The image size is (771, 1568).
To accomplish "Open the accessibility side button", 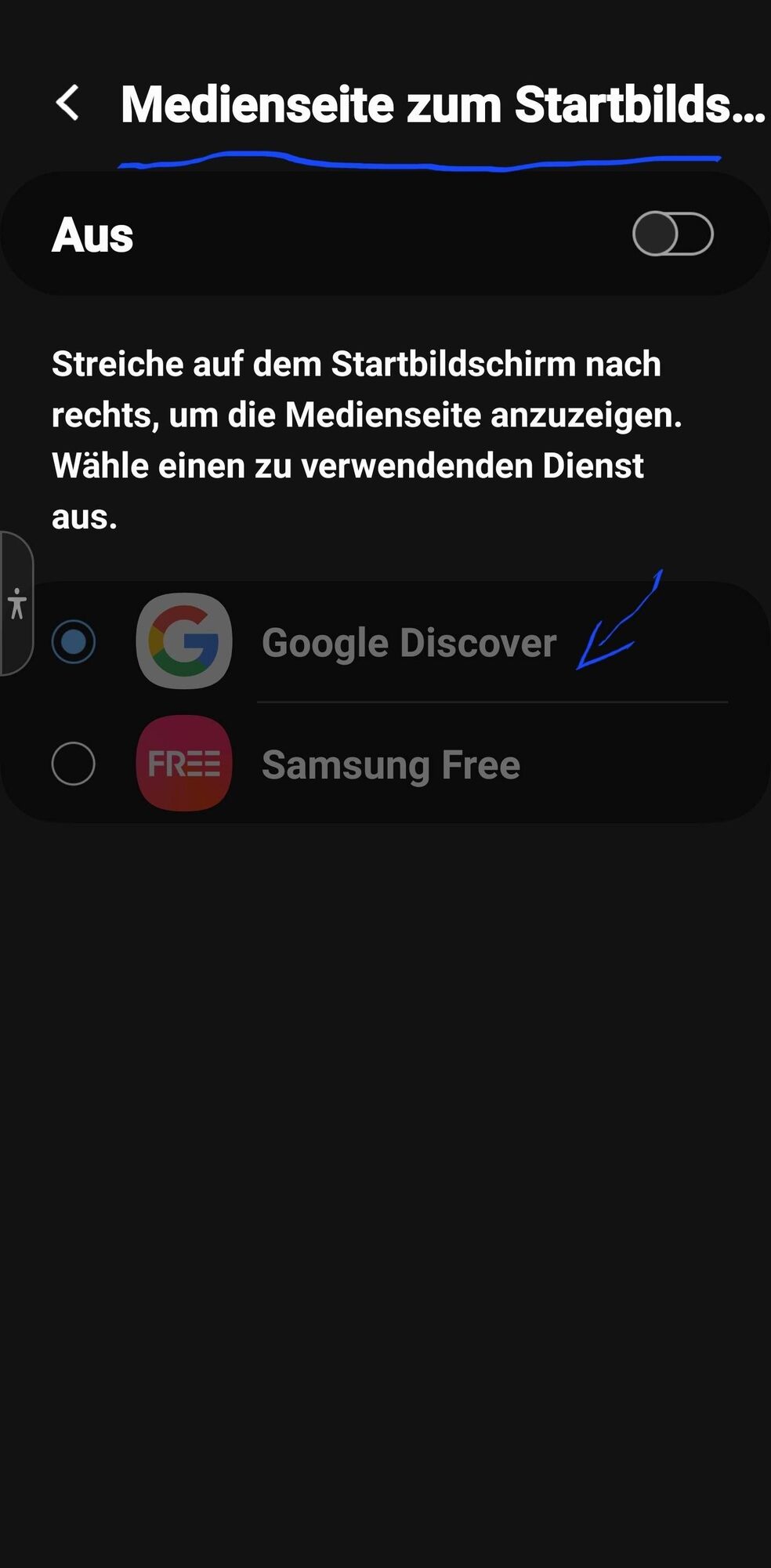I will coord(17,604).
